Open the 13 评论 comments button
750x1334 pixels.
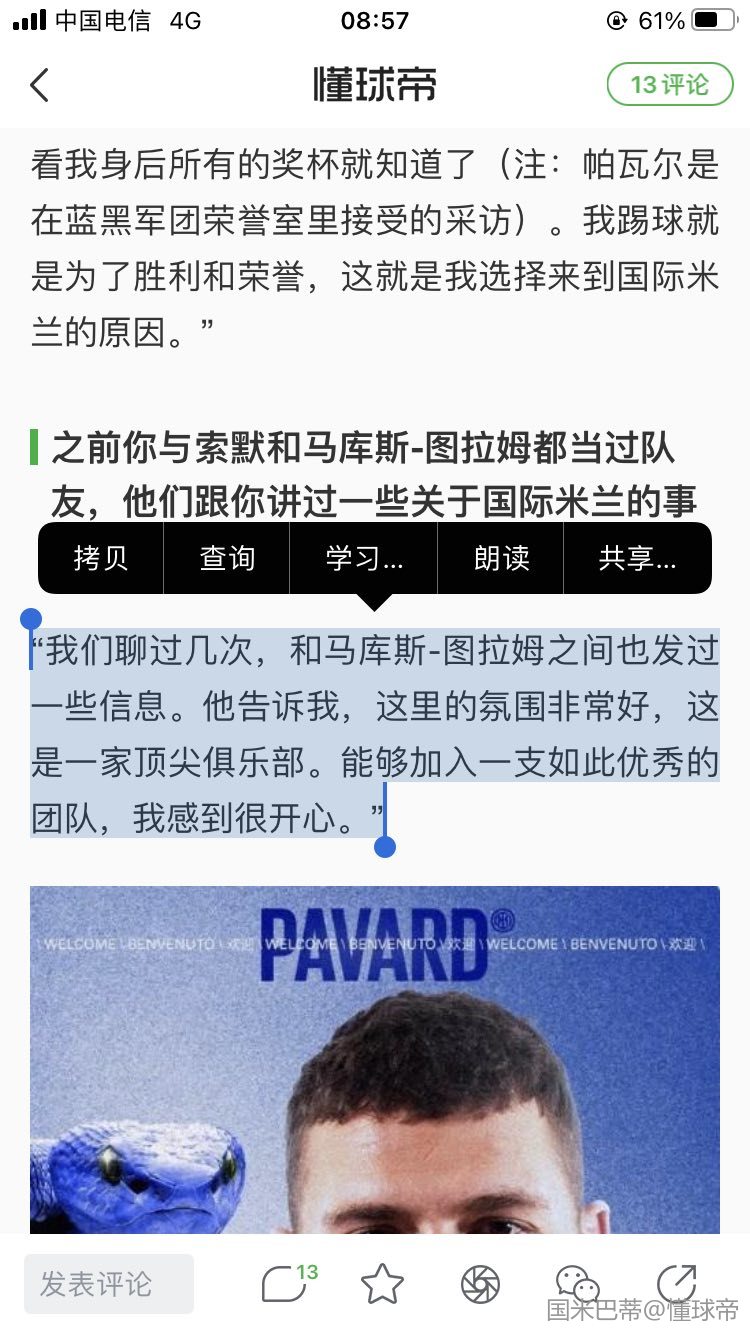pos(670,85)
